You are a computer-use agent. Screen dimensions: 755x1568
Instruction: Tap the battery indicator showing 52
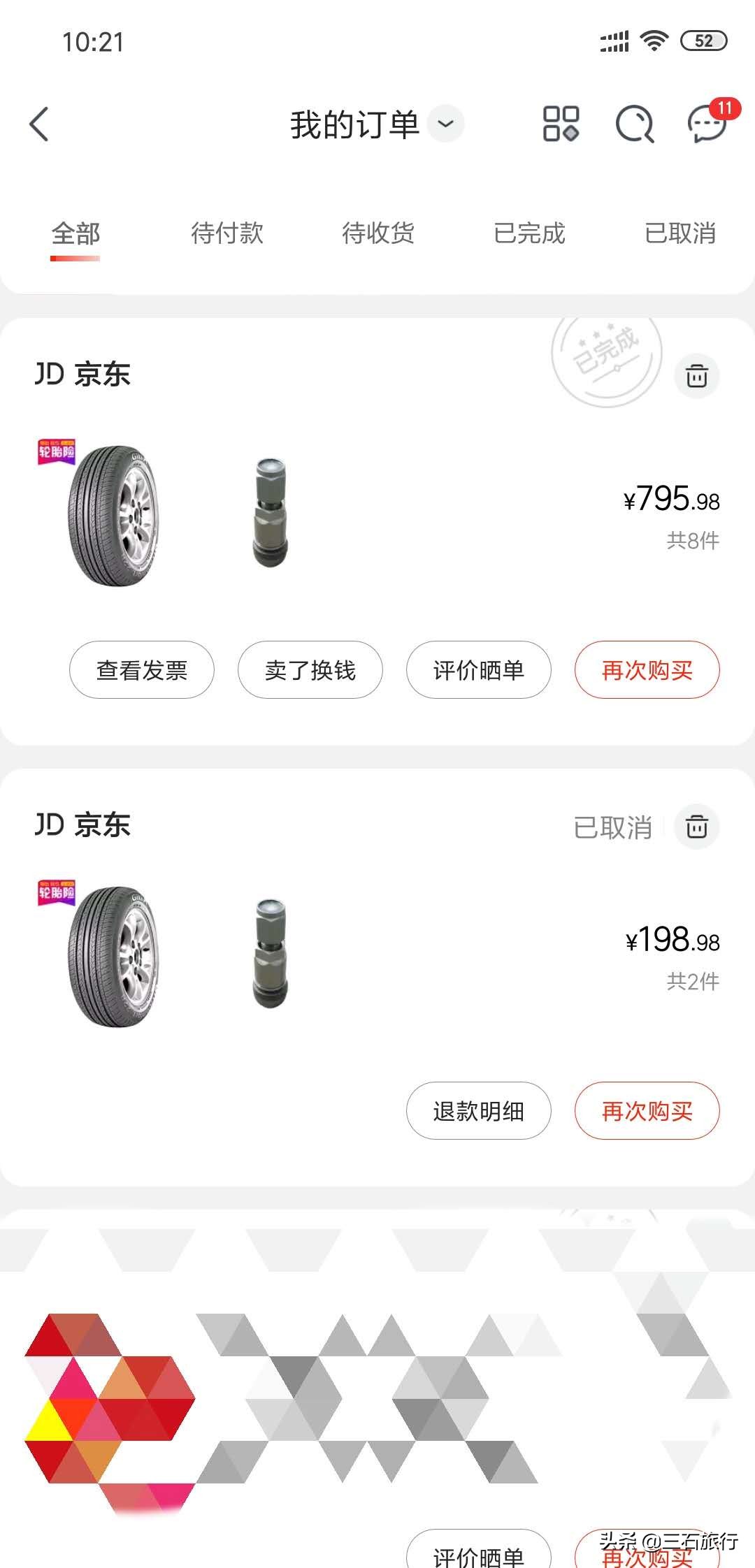click(703, 41)
